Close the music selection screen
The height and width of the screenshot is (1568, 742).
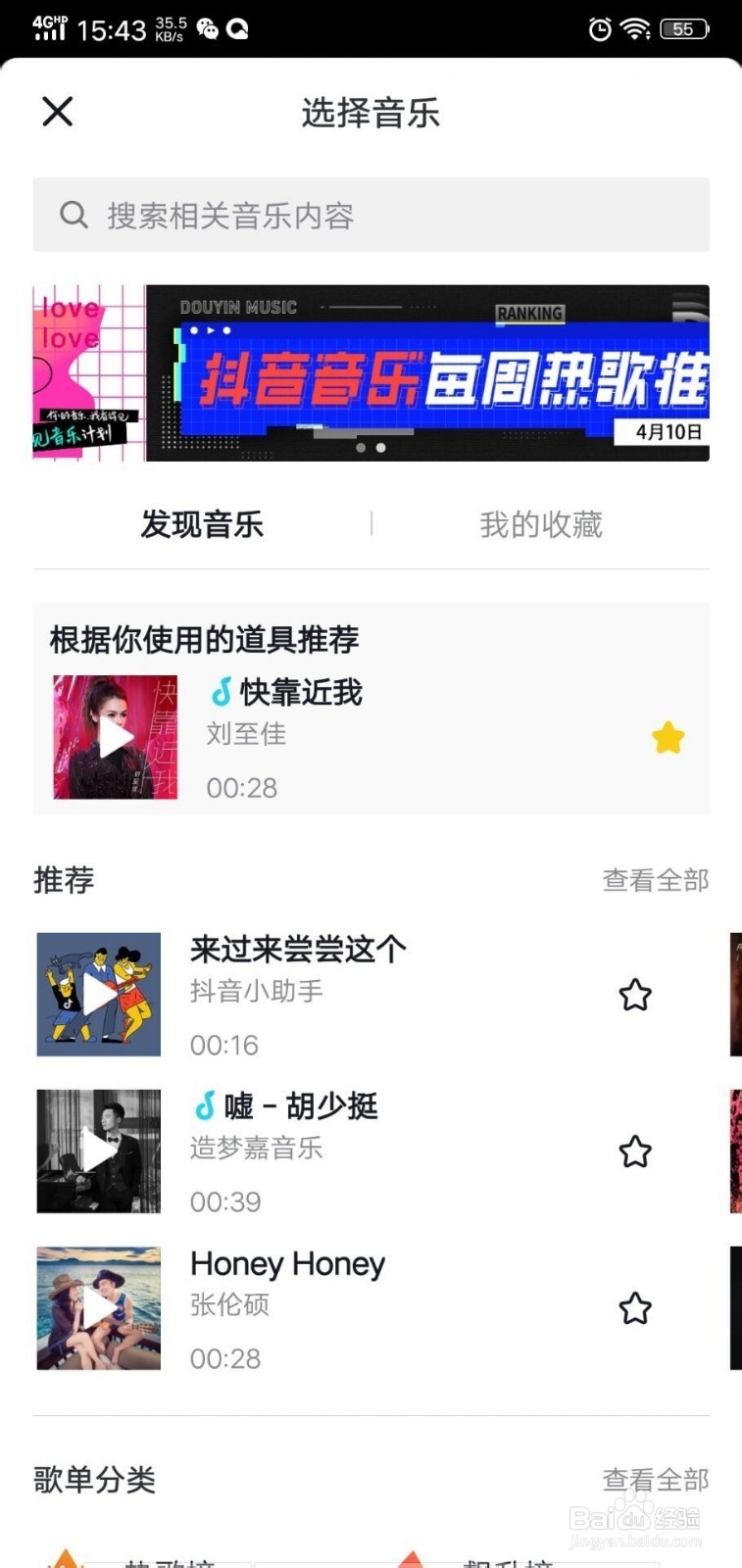pyautogui.click(x=57, y=112)
